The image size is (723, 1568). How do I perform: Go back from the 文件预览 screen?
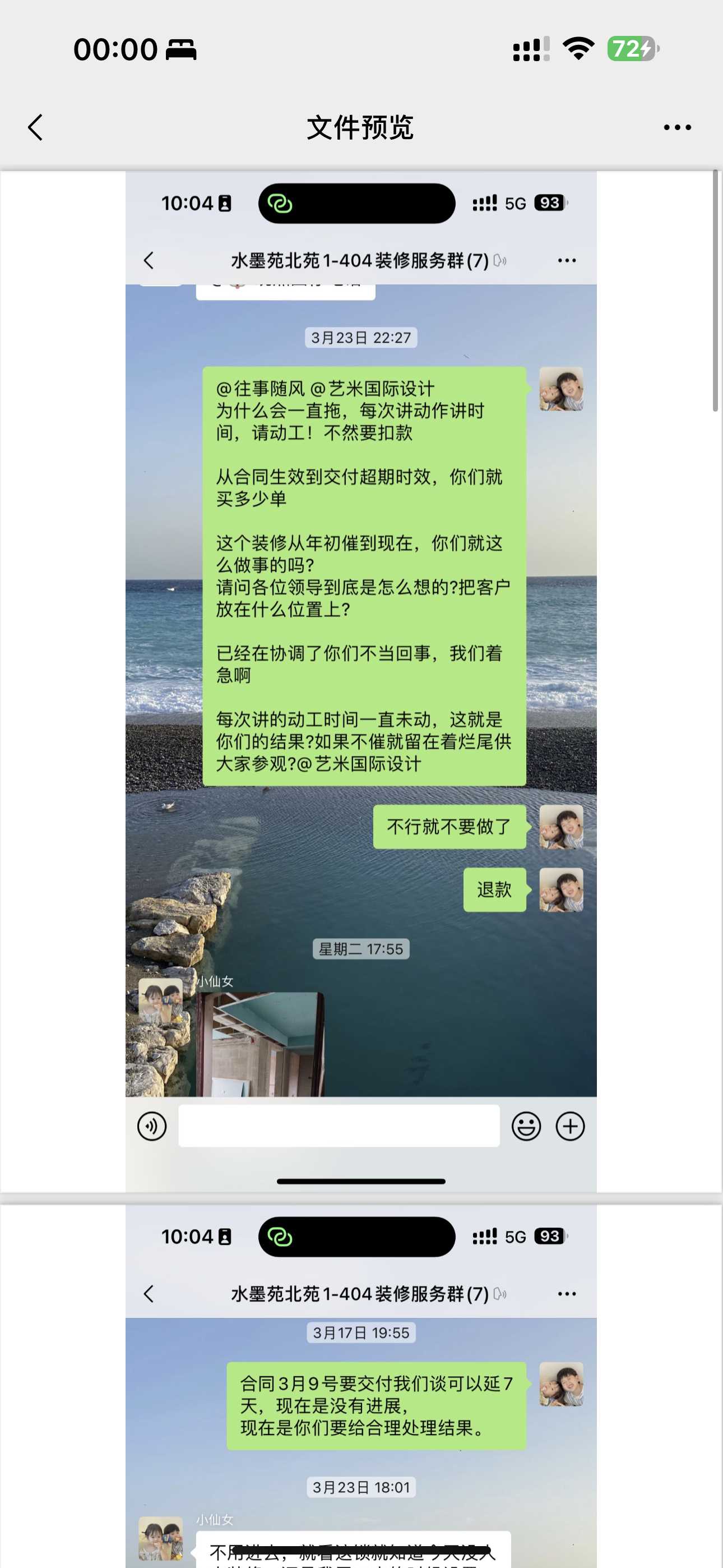(36, 127)
